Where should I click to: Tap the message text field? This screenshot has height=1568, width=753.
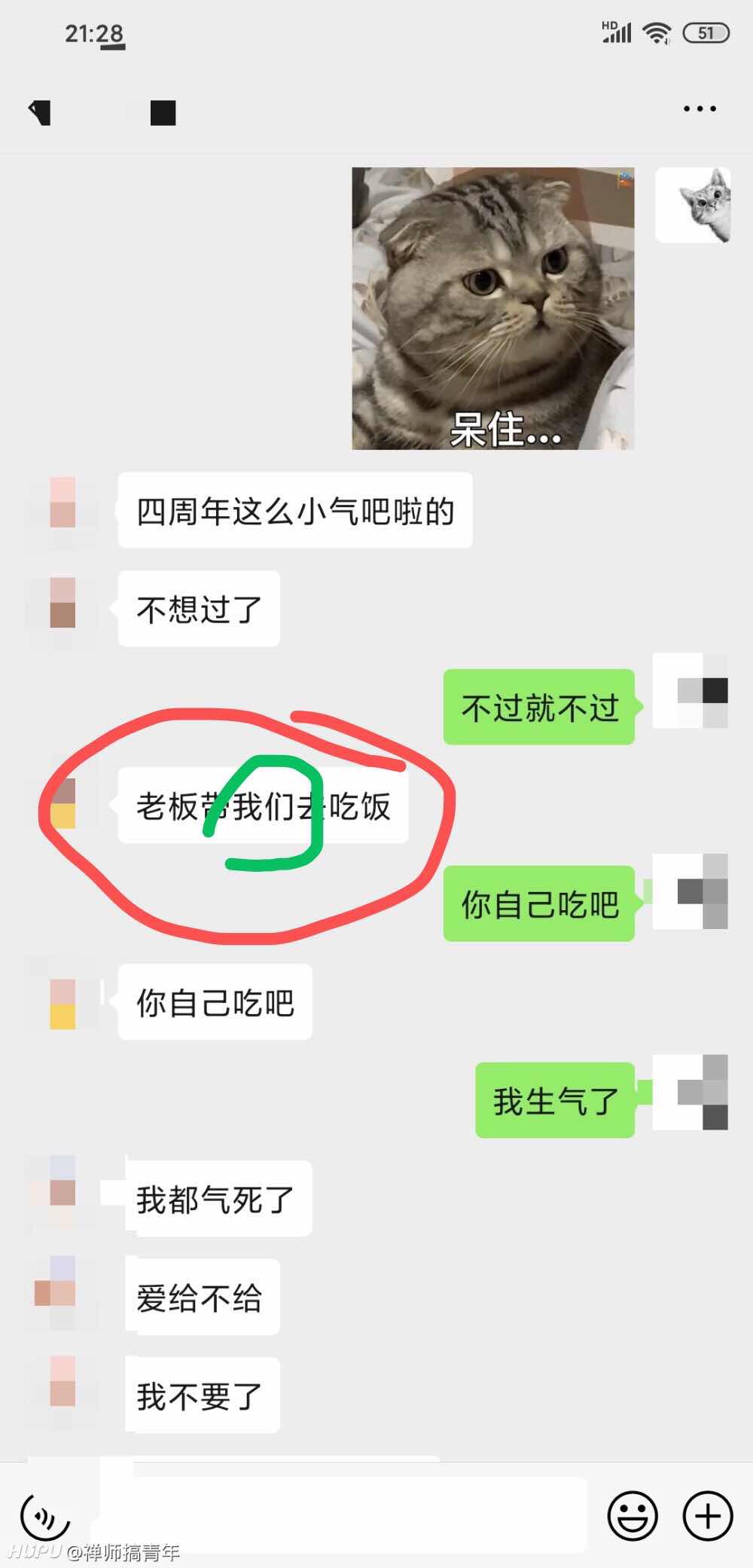(x=342, y=1515)
